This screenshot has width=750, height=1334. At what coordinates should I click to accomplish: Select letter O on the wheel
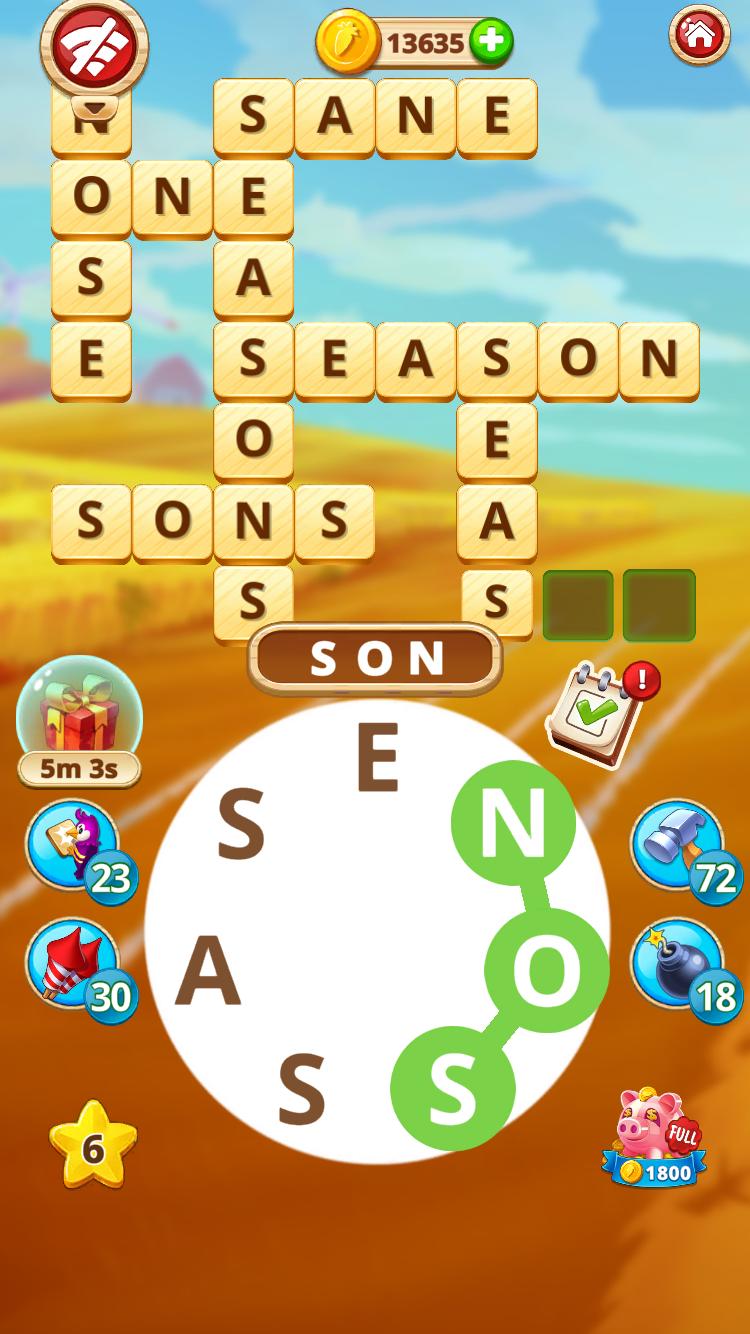(546, 970)
